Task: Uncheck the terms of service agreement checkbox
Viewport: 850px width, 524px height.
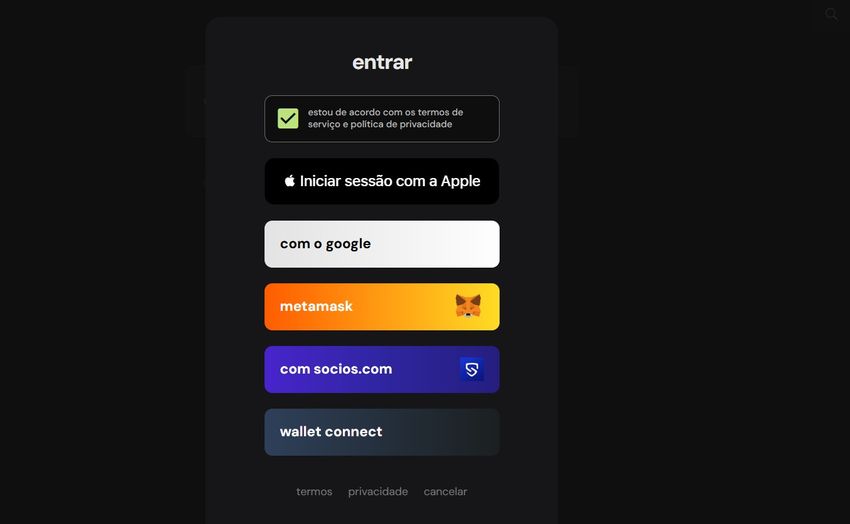Action: (288, 119)
